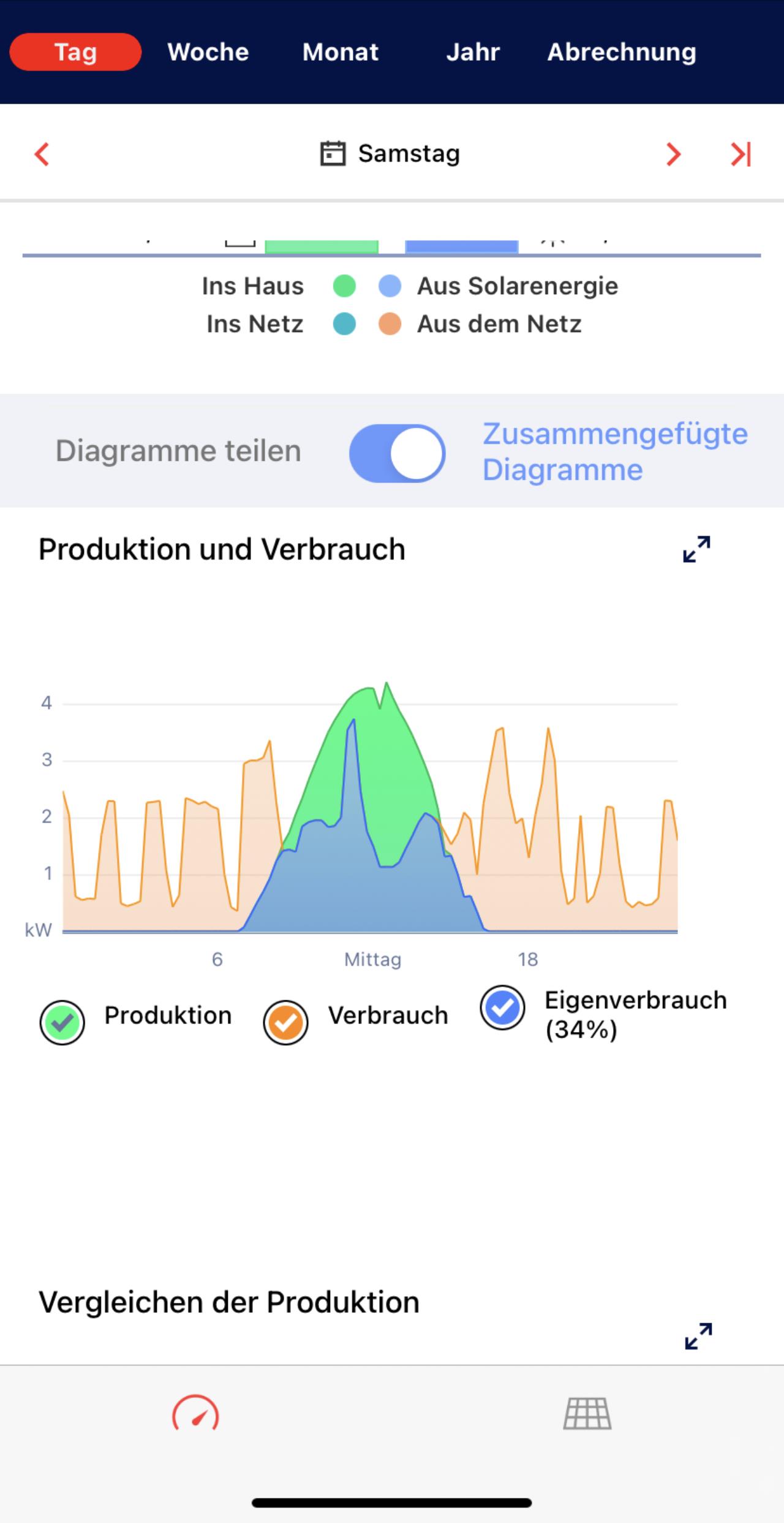Open the solar panel layout tab
Image resolution: width=784 pixels, height=1523 pixels.
(x=587, y=1414)
